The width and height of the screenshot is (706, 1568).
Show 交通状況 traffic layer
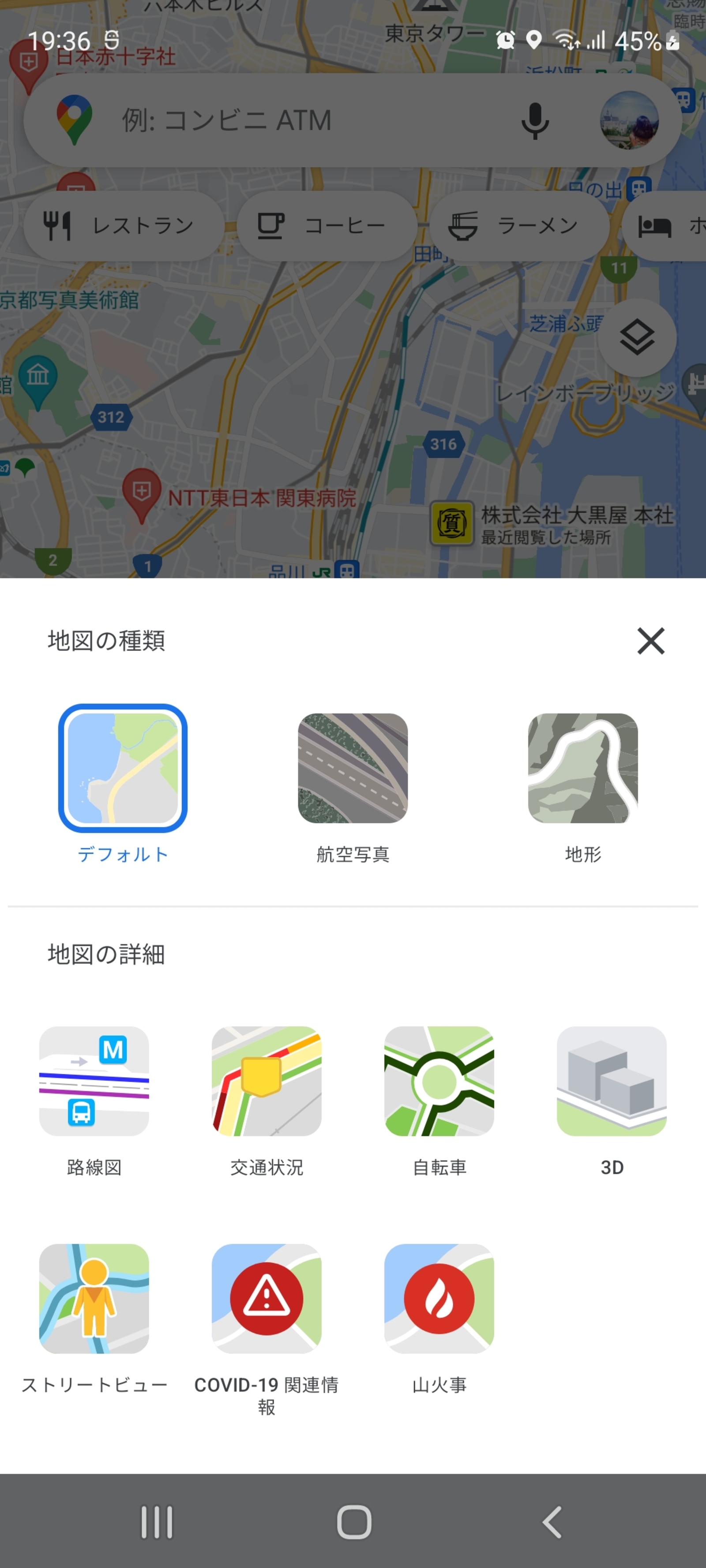pyautogui.click(x=266, y=1081)
